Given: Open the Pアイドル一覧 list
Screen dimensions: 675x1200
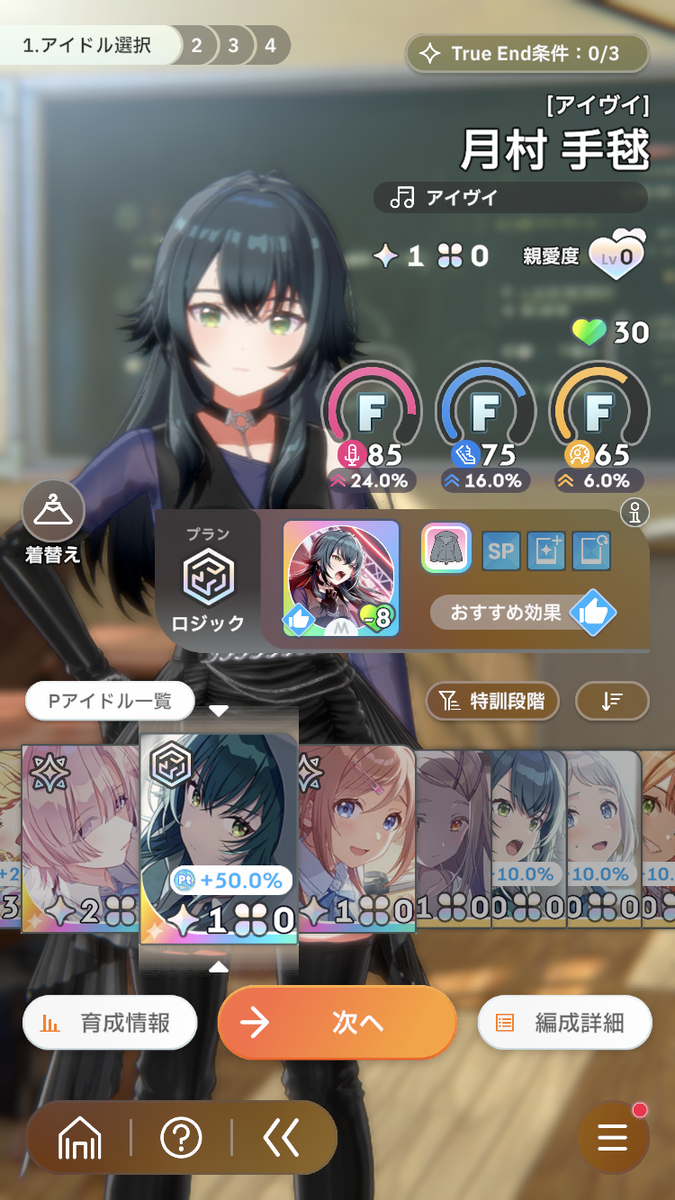Looking at the screenshot, I should pos(110,701).
